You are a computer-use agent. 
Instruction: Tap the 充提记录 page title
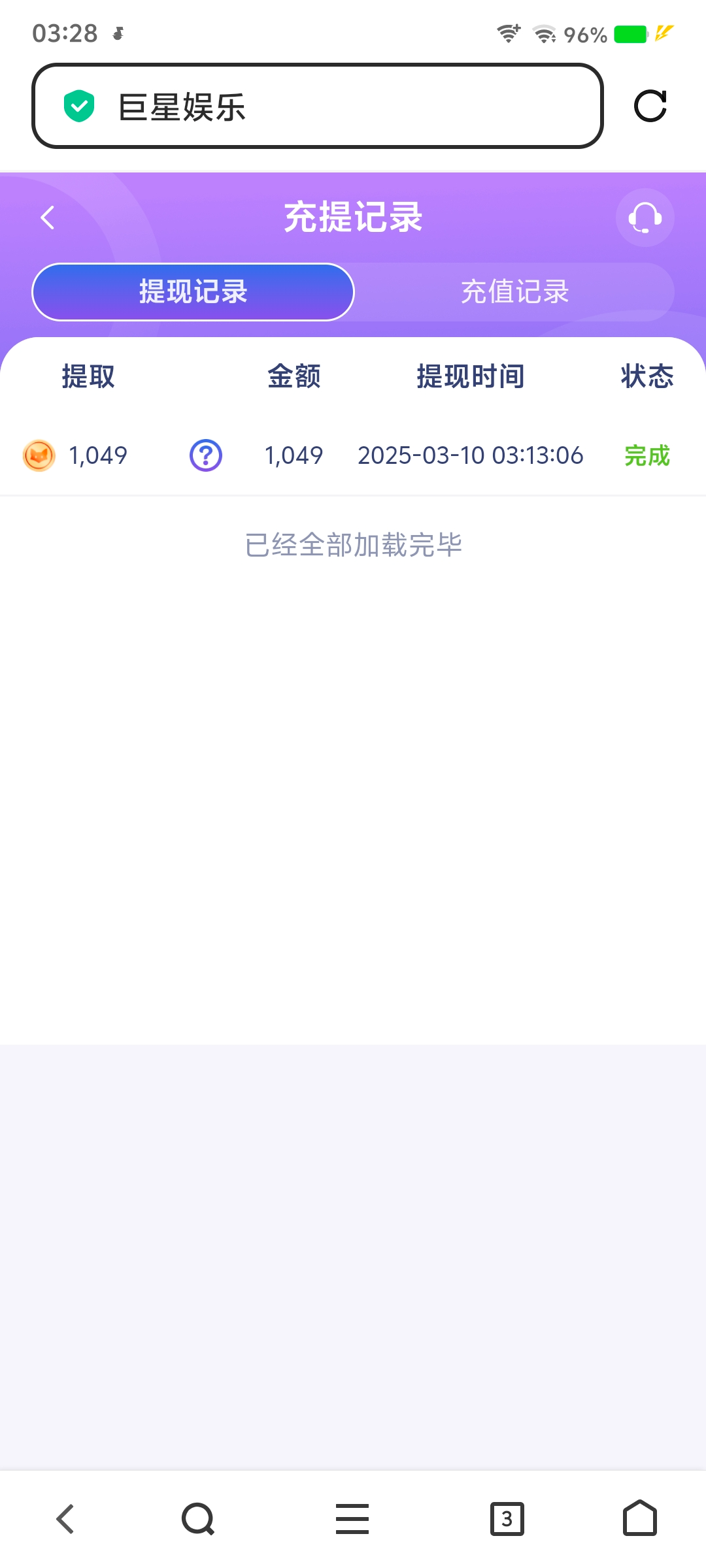click(352, 218)
